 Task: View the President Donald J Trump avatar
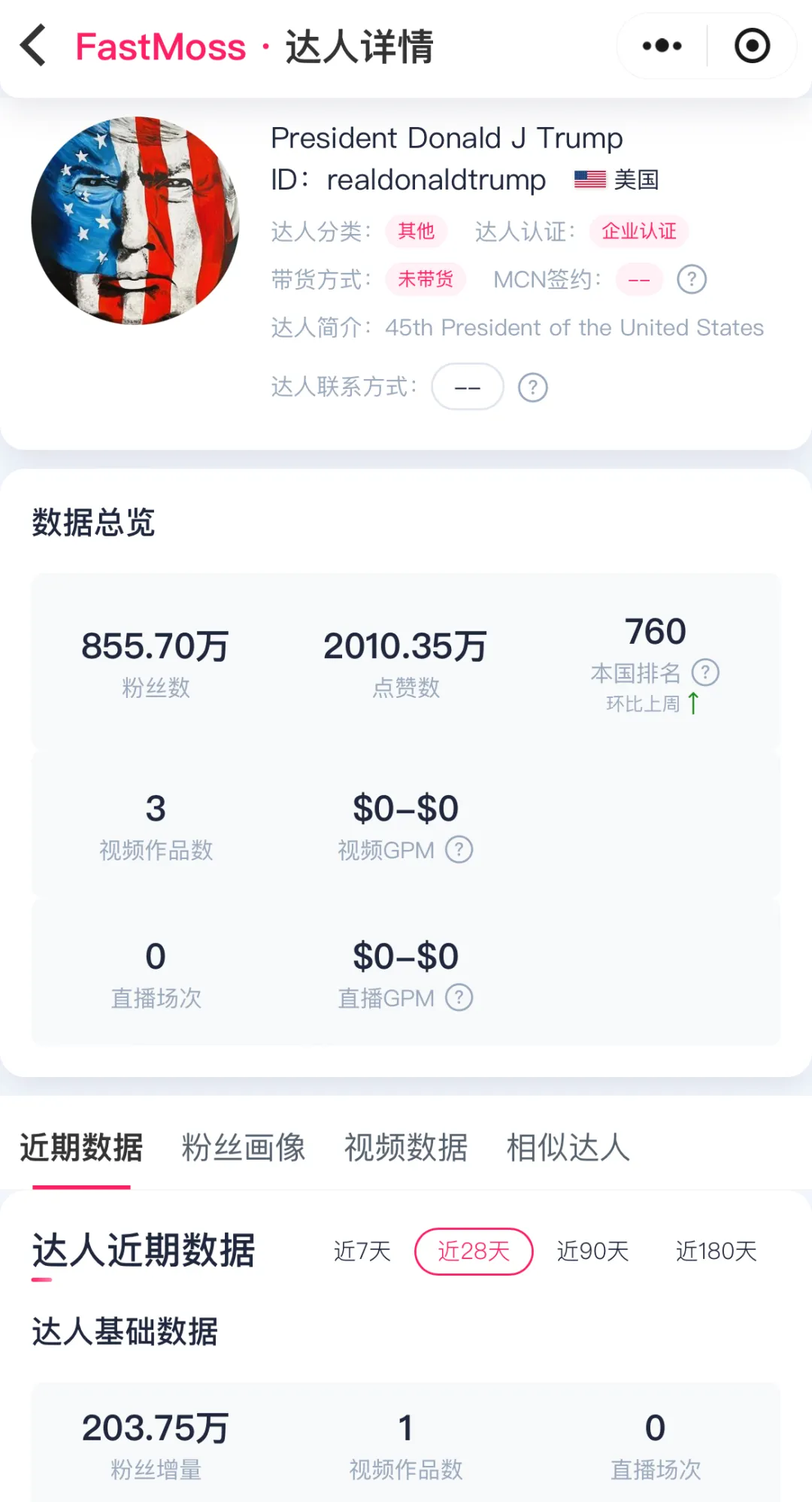(x=135, y=220)
